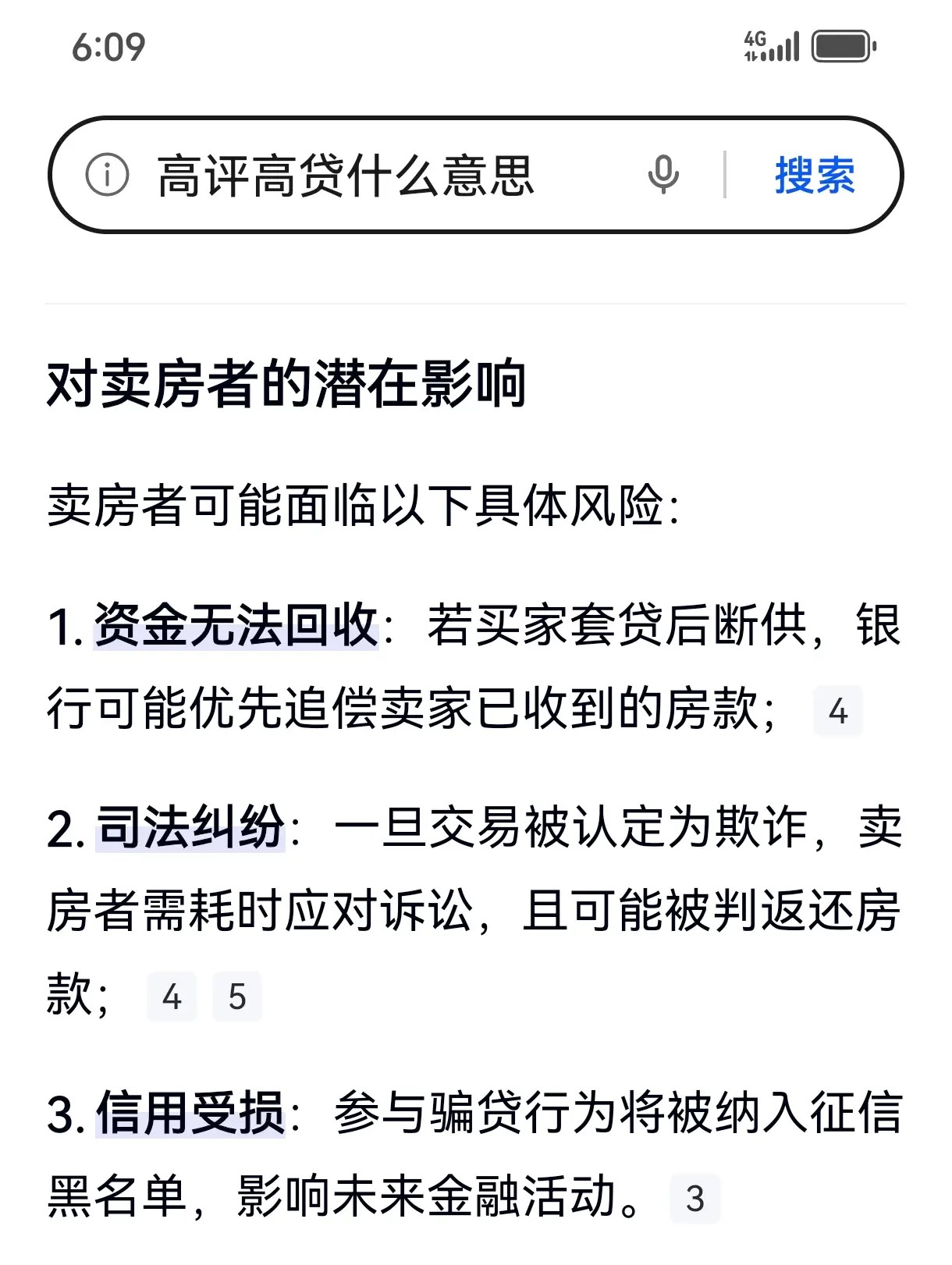Tap the highlighted term 司法纠纷

(190, 828)
